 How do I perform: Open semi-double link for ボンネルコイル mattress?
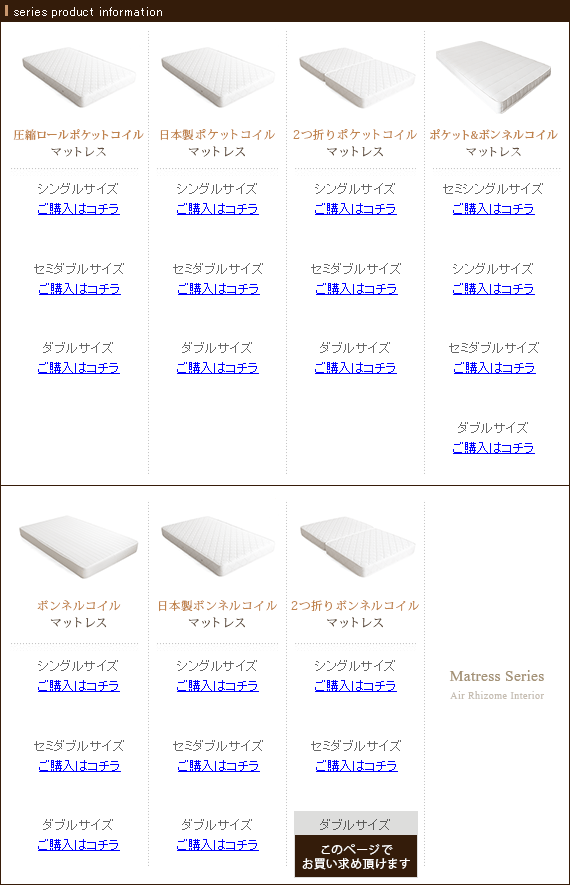(79, 766)
